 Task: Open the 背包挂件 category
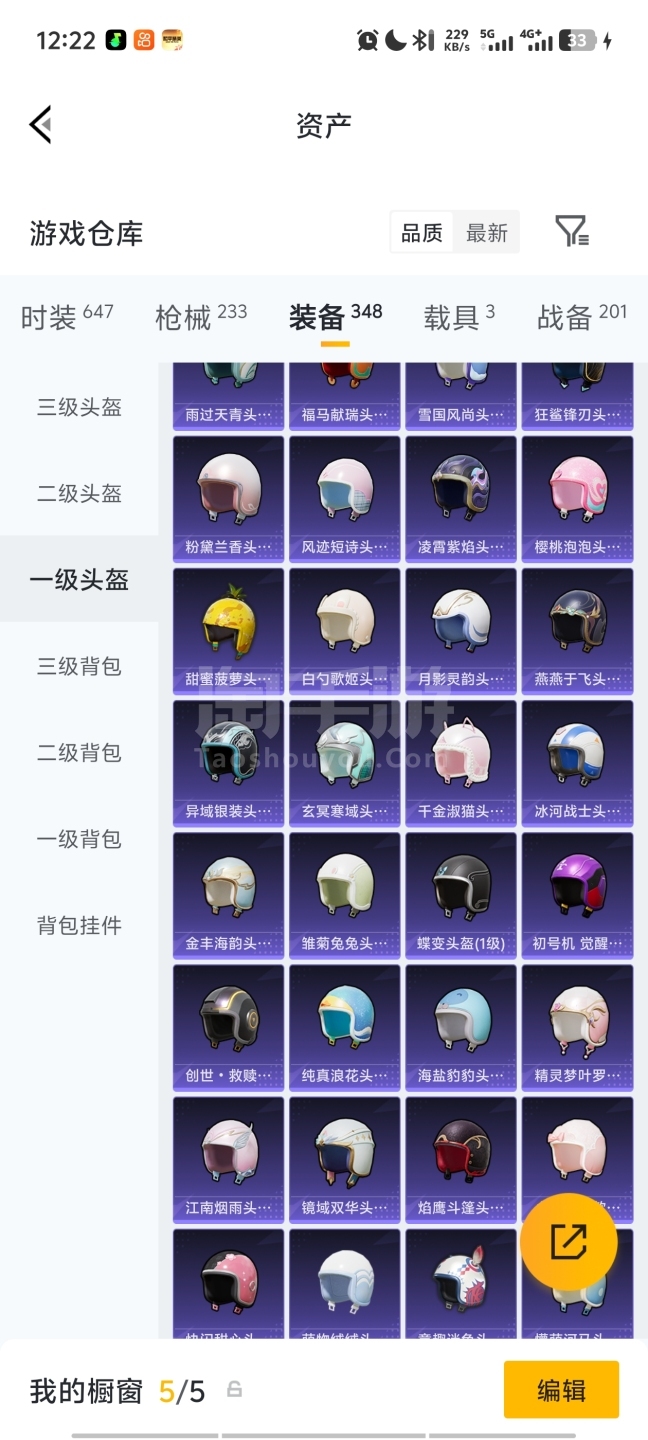click(79, 925)
